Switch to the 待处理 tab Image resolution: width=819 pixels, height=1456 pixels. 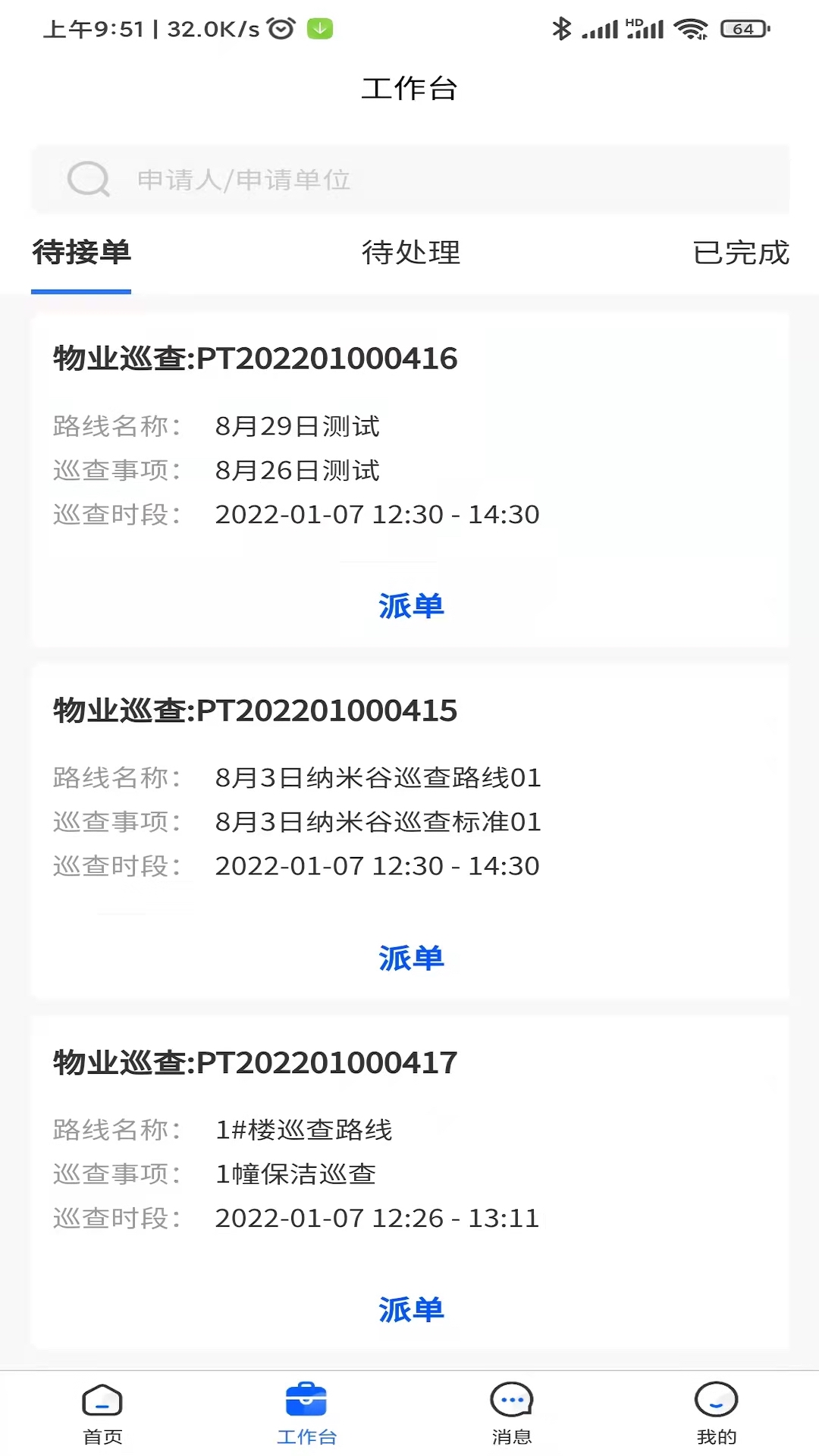[410, 253]
